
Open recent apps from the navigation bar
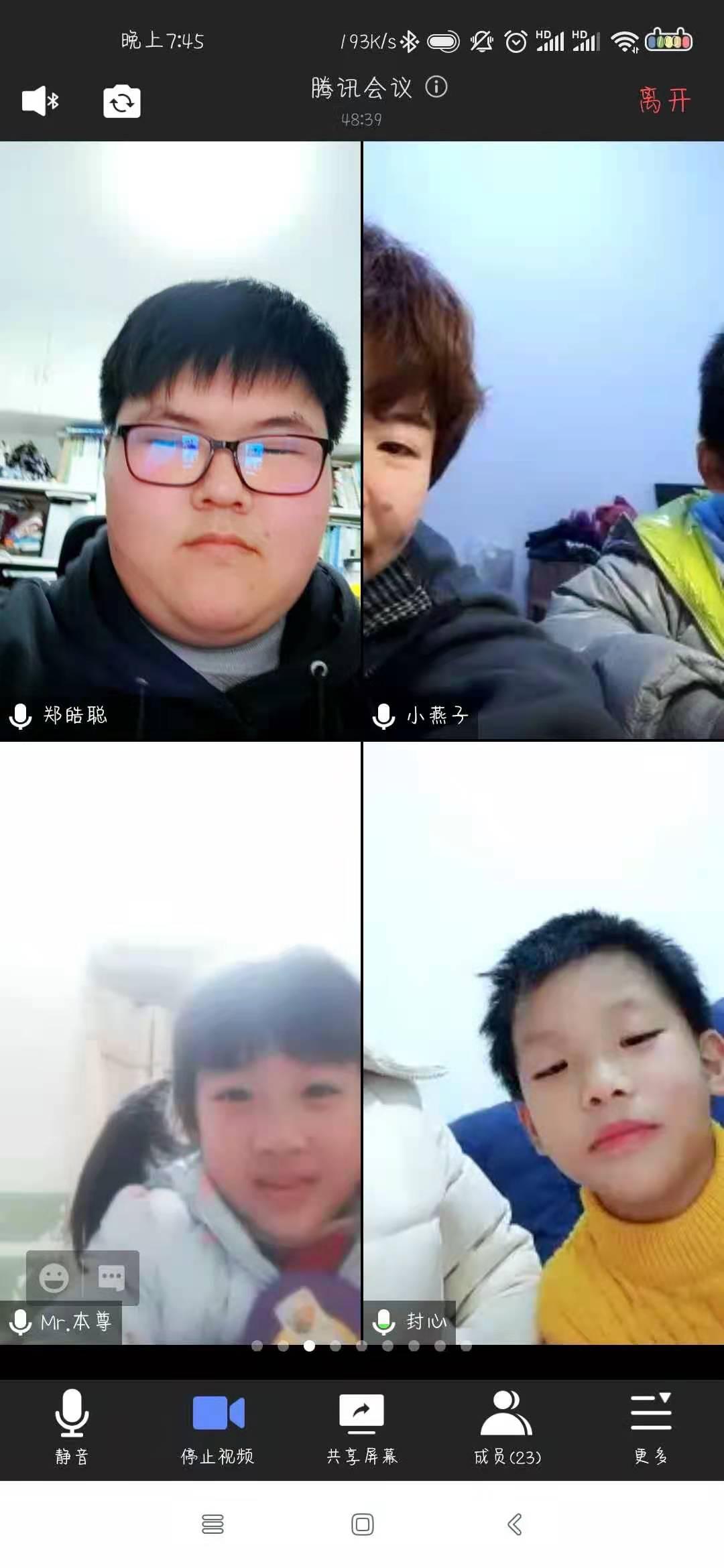213,1524
